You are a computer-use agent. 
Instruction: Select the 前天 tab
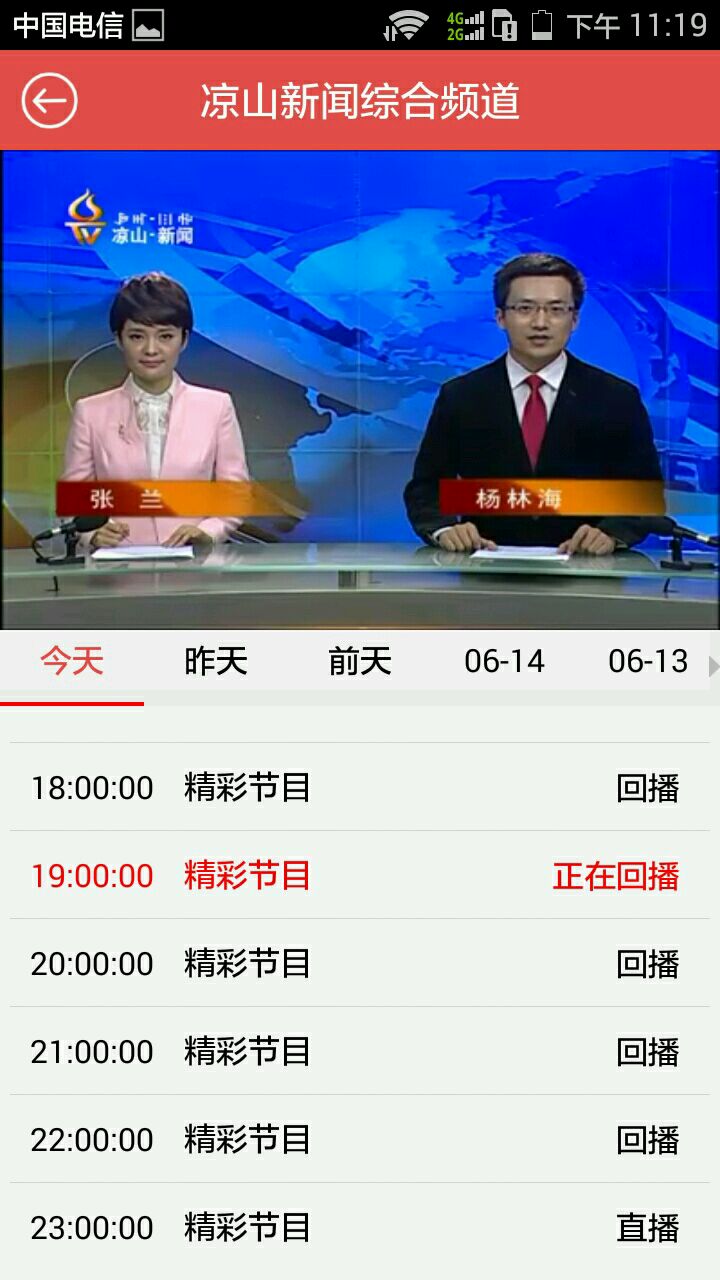[x=360, y=662]
